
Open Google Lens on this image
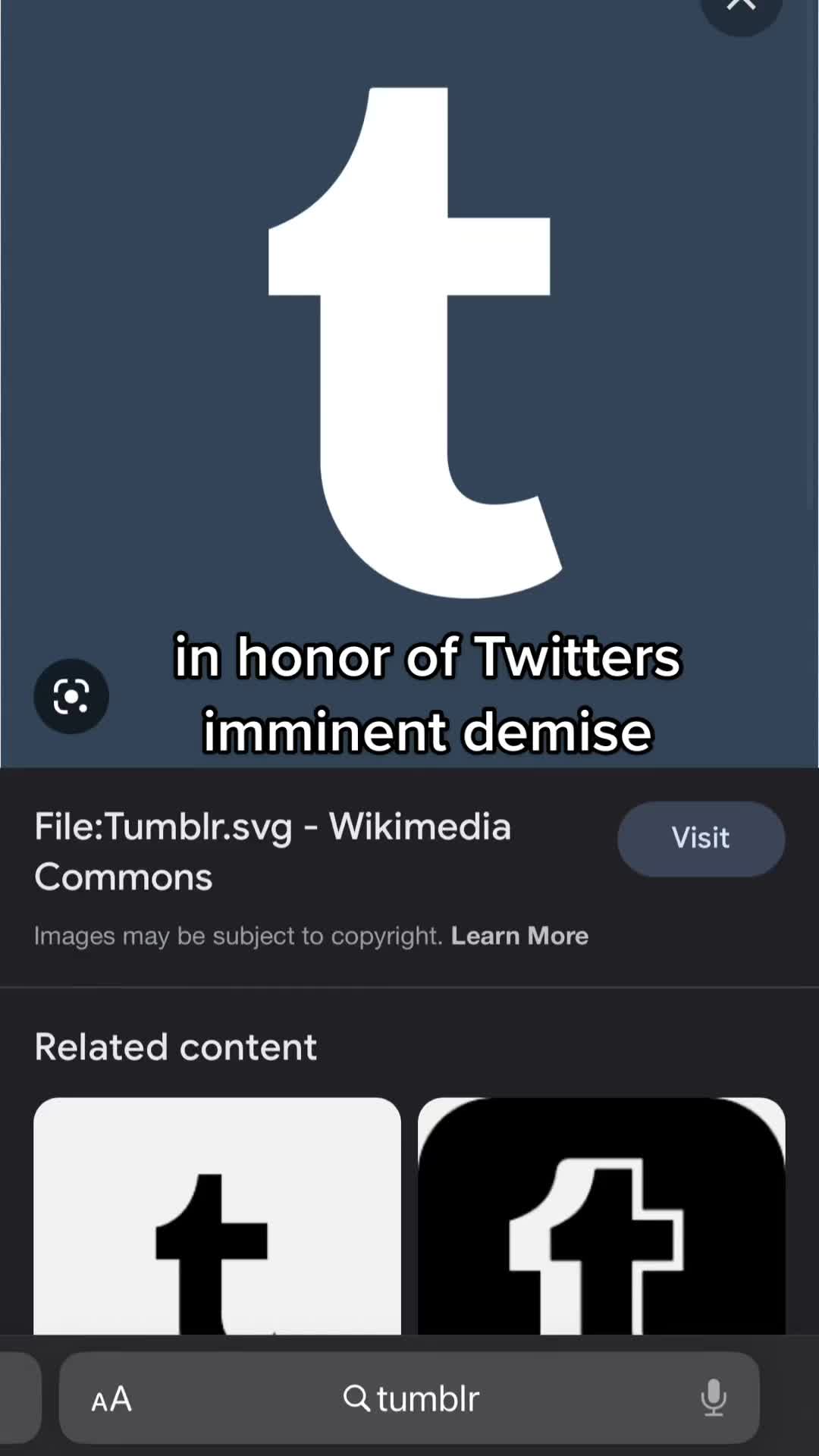click(71, 696)
